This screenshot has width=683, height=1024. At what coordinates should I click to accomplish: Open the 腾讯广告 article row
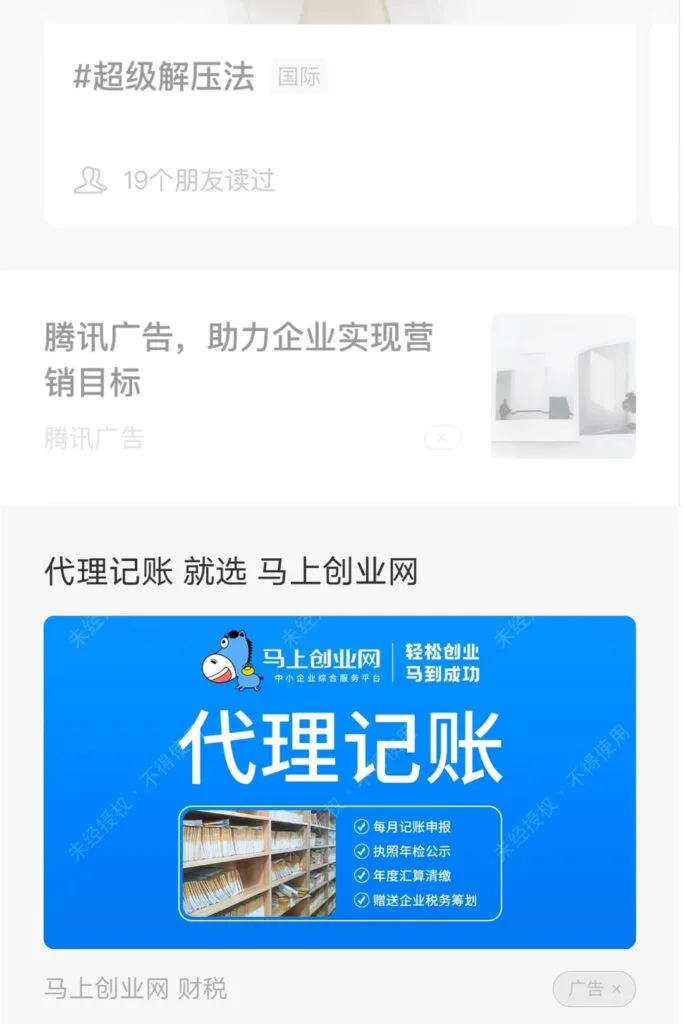click(x=238, y=359)
